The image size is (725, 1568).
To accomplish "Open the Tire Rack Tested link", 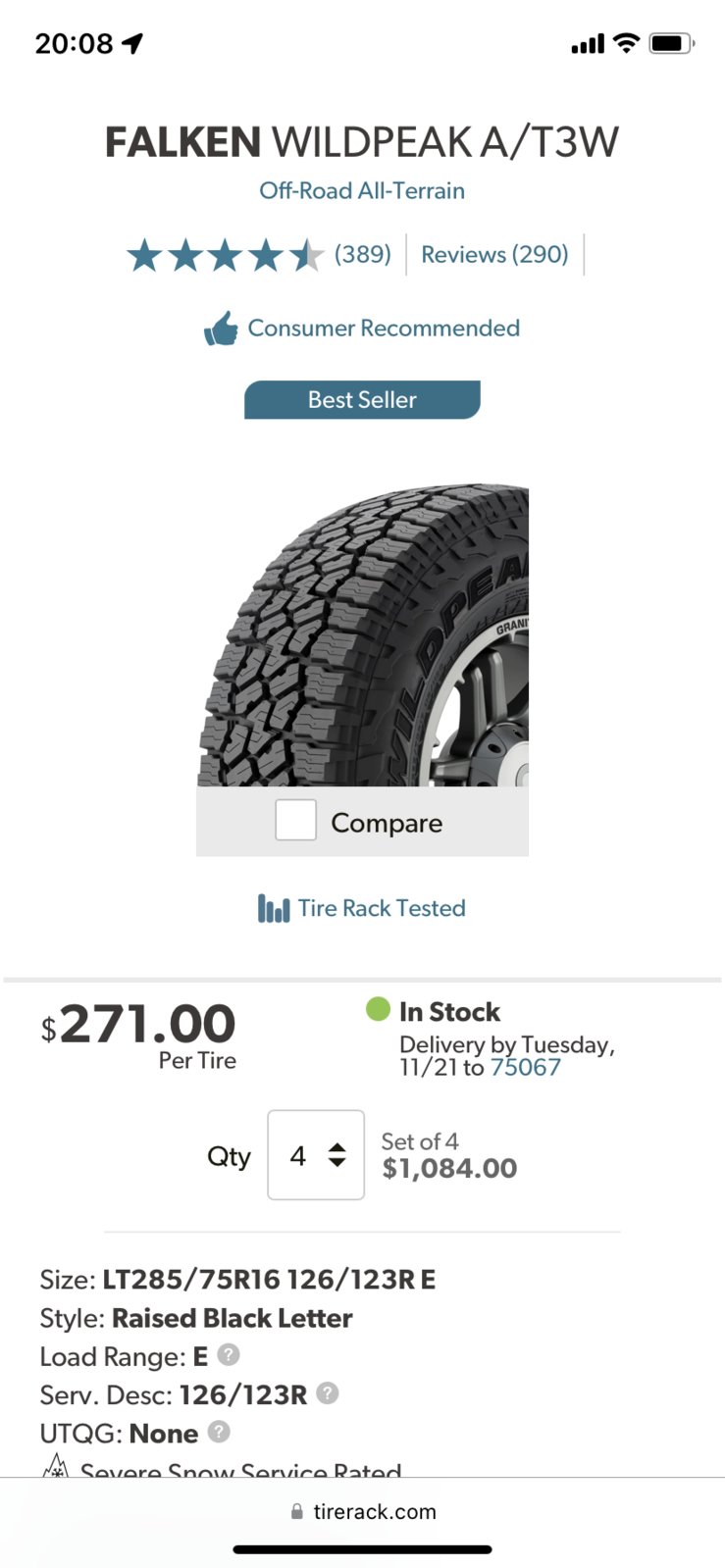I will click(362, 908).
